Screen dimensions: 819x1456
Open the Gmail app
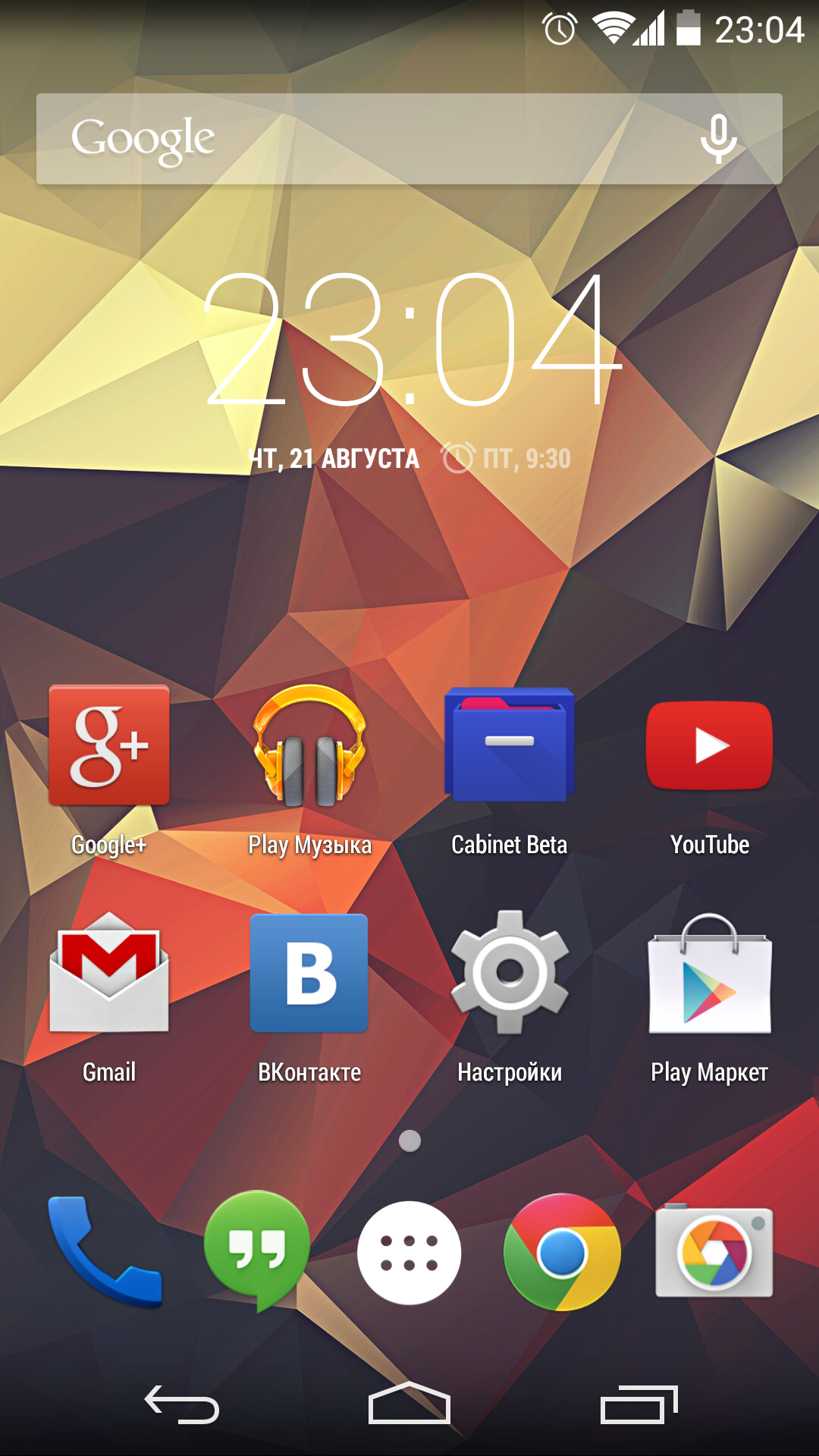click(x=109, y=974)
